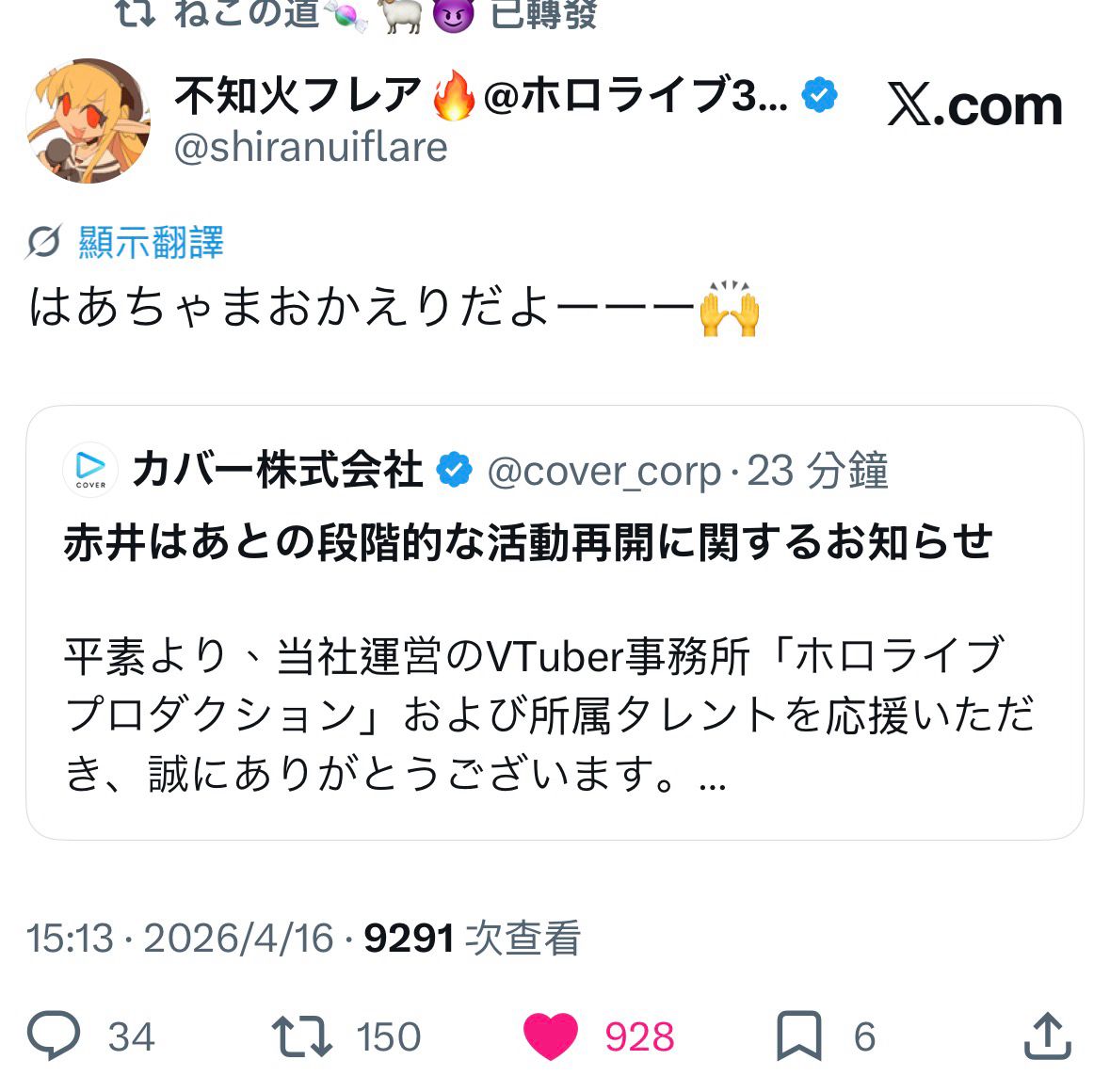The width and height of the screenshot is (1110, 1092).
Task: Reply to this post
Action: pyautogui.click(x=55, y=1036)
